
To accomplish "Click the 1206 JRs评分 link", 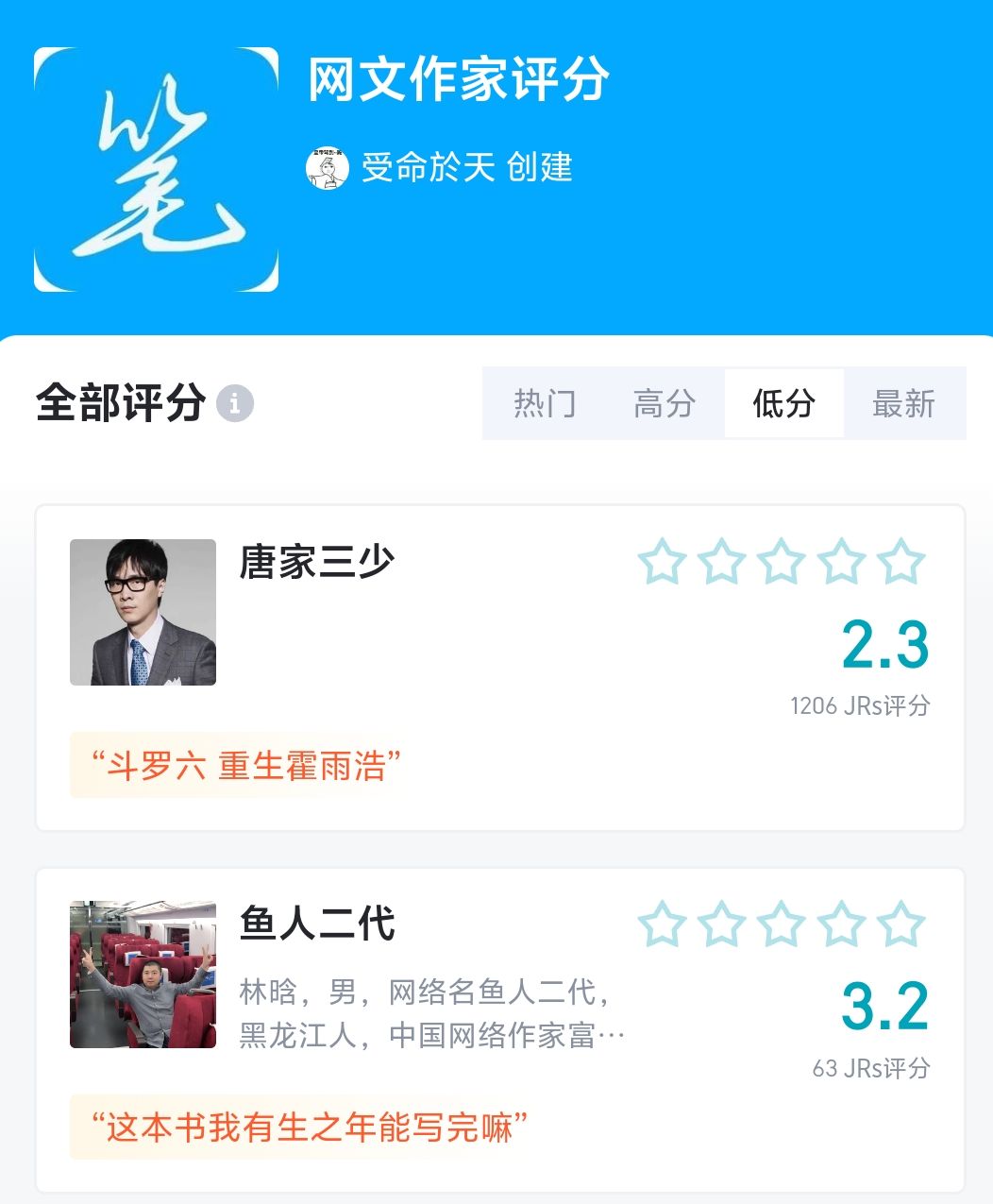I will pos(860,704).
